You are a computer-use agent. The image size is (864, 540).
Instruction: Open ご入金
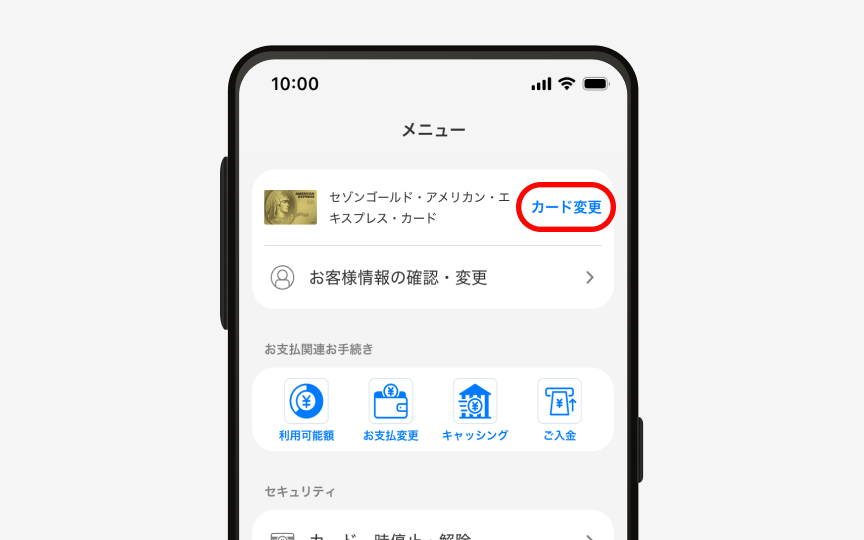tap(559, 410)
